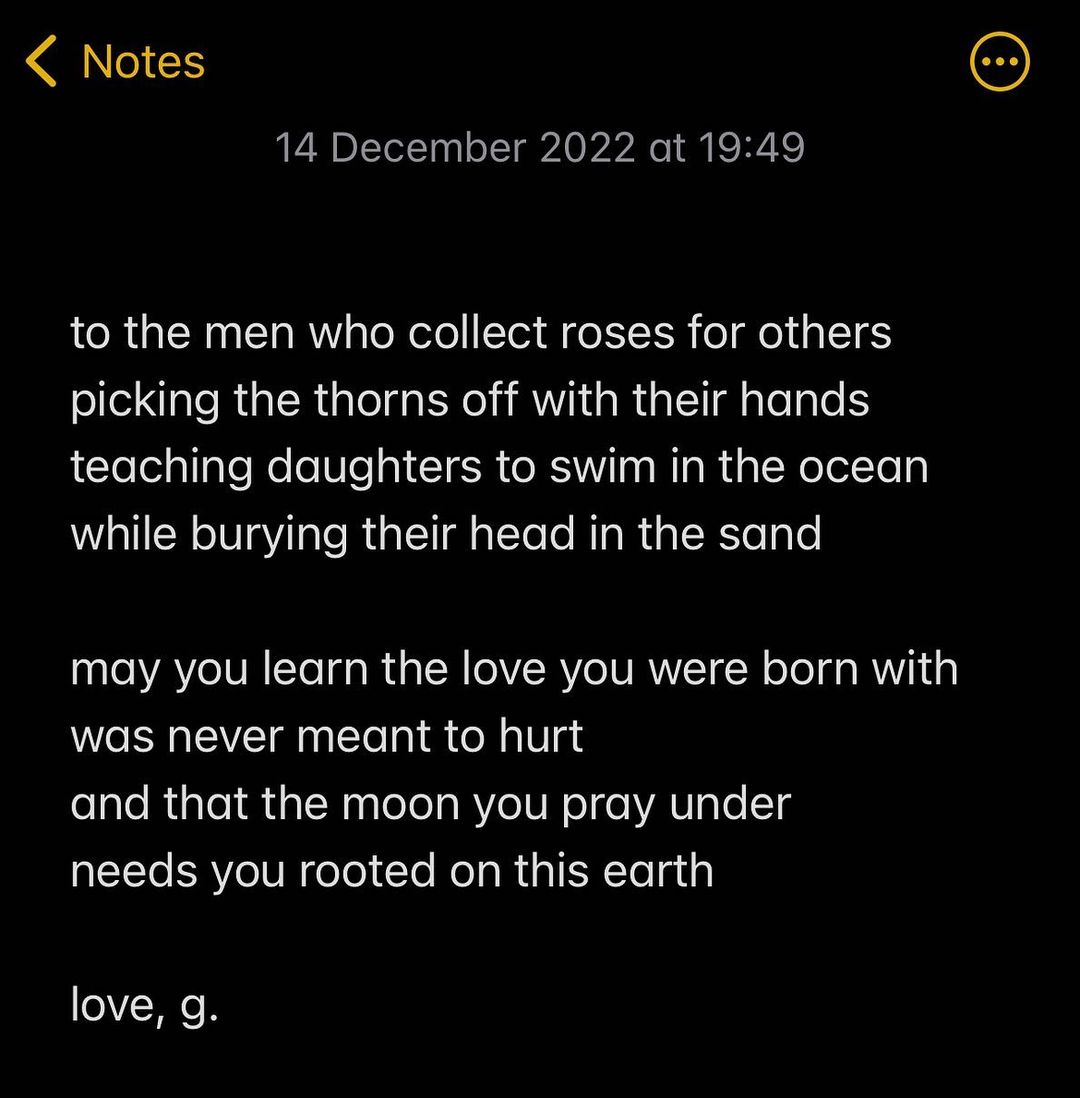Open the more options ellipsis menu

click(999, 63)
